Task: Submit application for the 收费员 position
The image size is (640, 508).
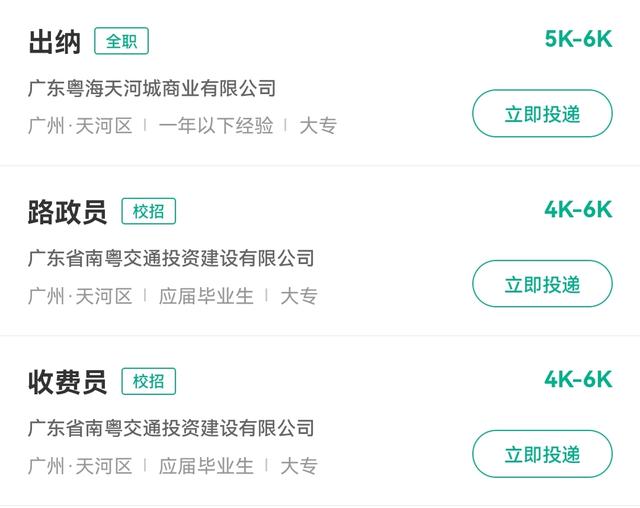Action: click(541, 454)
